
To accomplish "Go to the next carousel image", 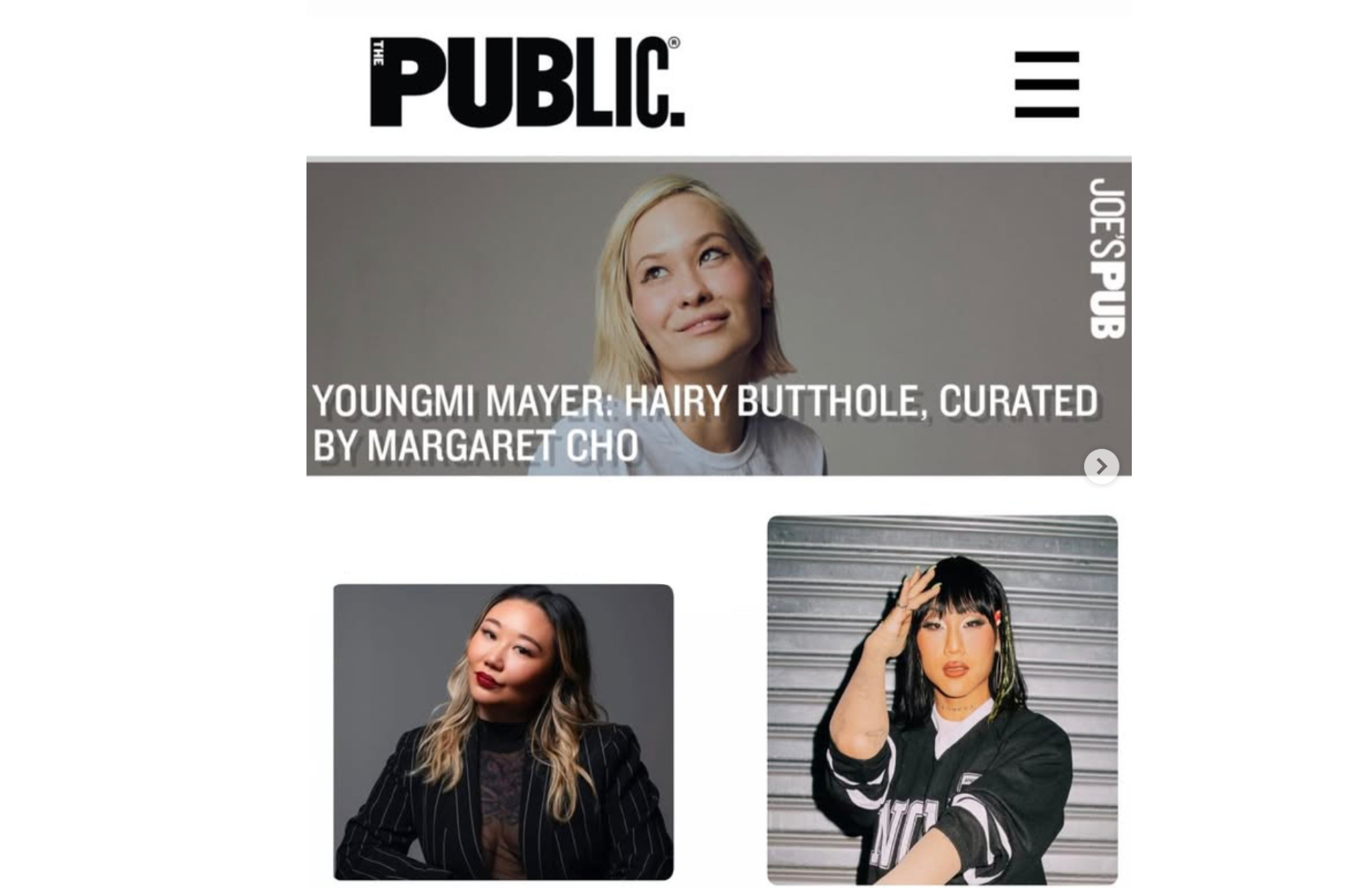I will pos(1101,467).
